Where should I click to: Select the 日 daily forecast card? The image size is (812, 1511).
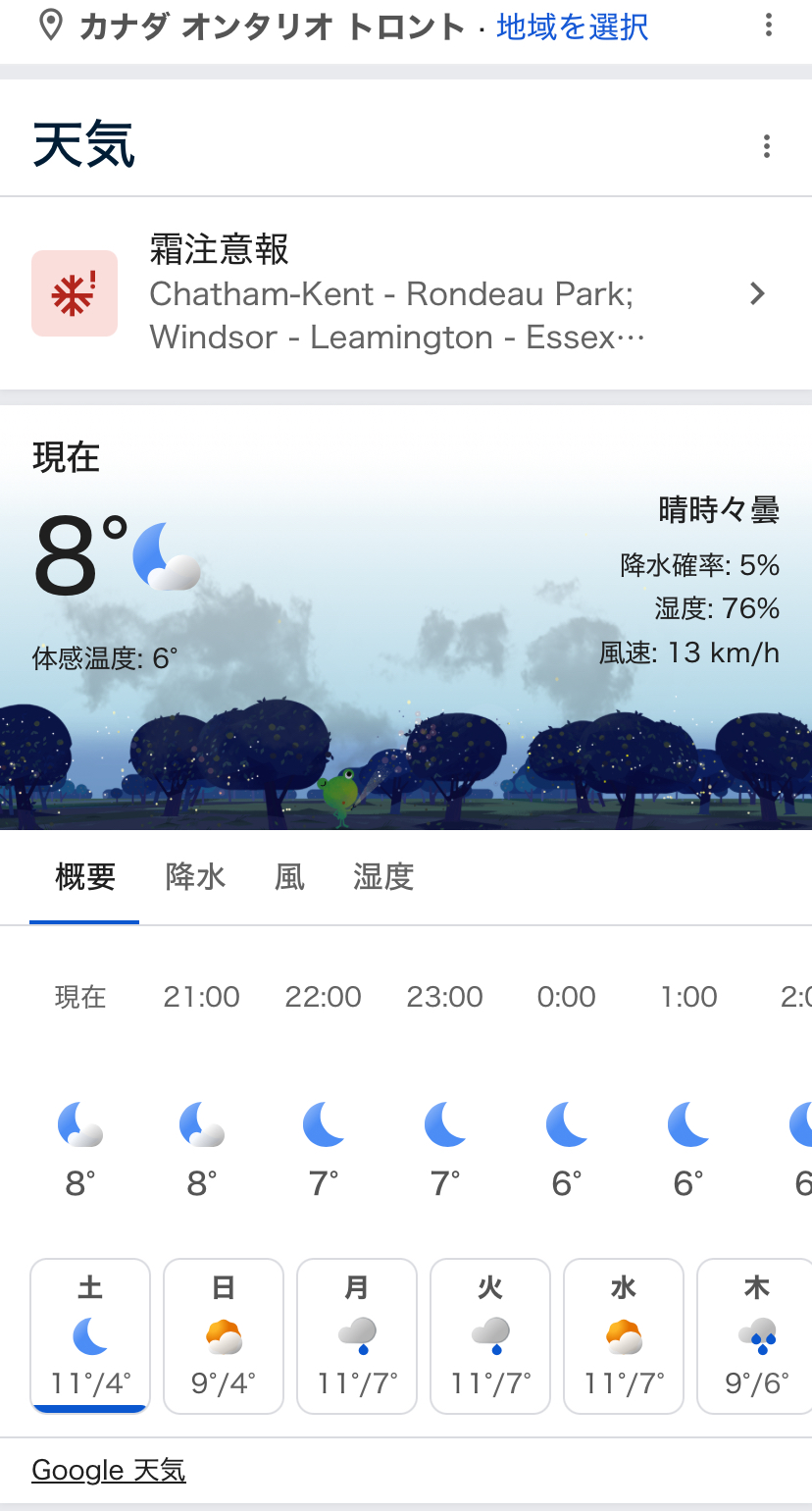(x=224, y=1336)
